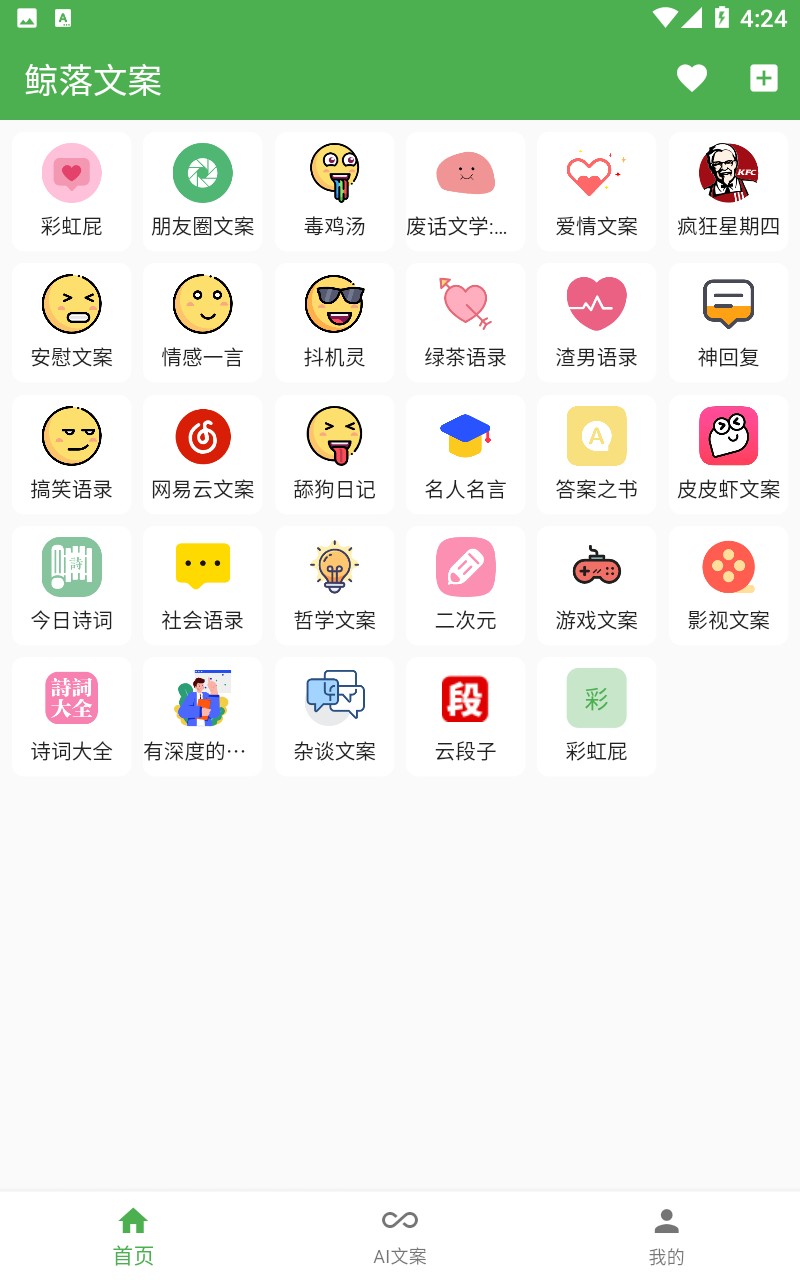800x1280 pixels.
Task: Open the favorites heart icon
Action: pyautogui.click(x=691, y=77)
